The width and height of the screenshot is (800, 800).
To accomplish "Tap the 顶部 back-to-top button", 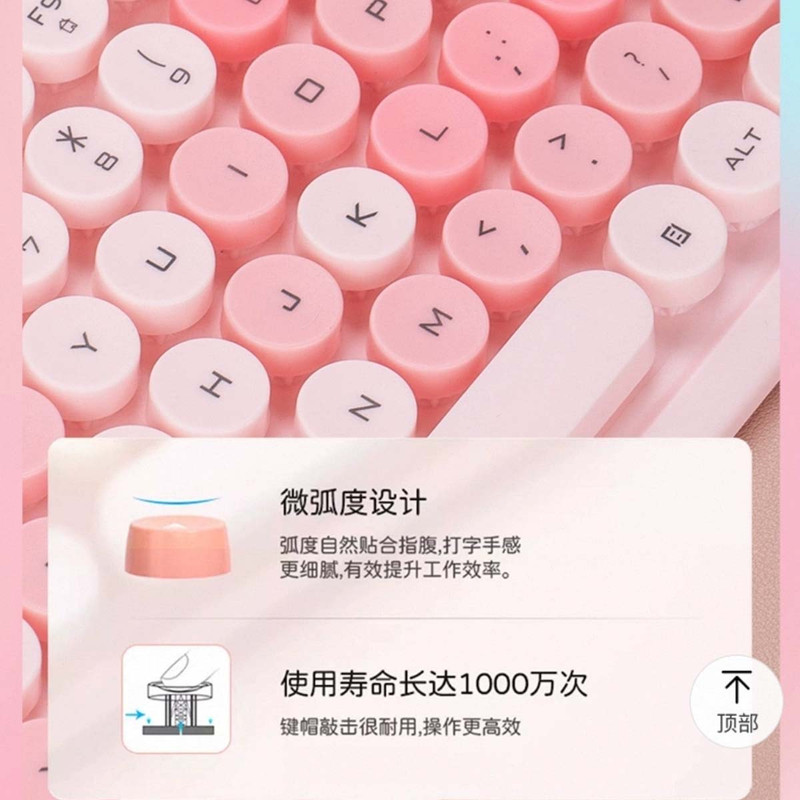I will click(737, 702).
